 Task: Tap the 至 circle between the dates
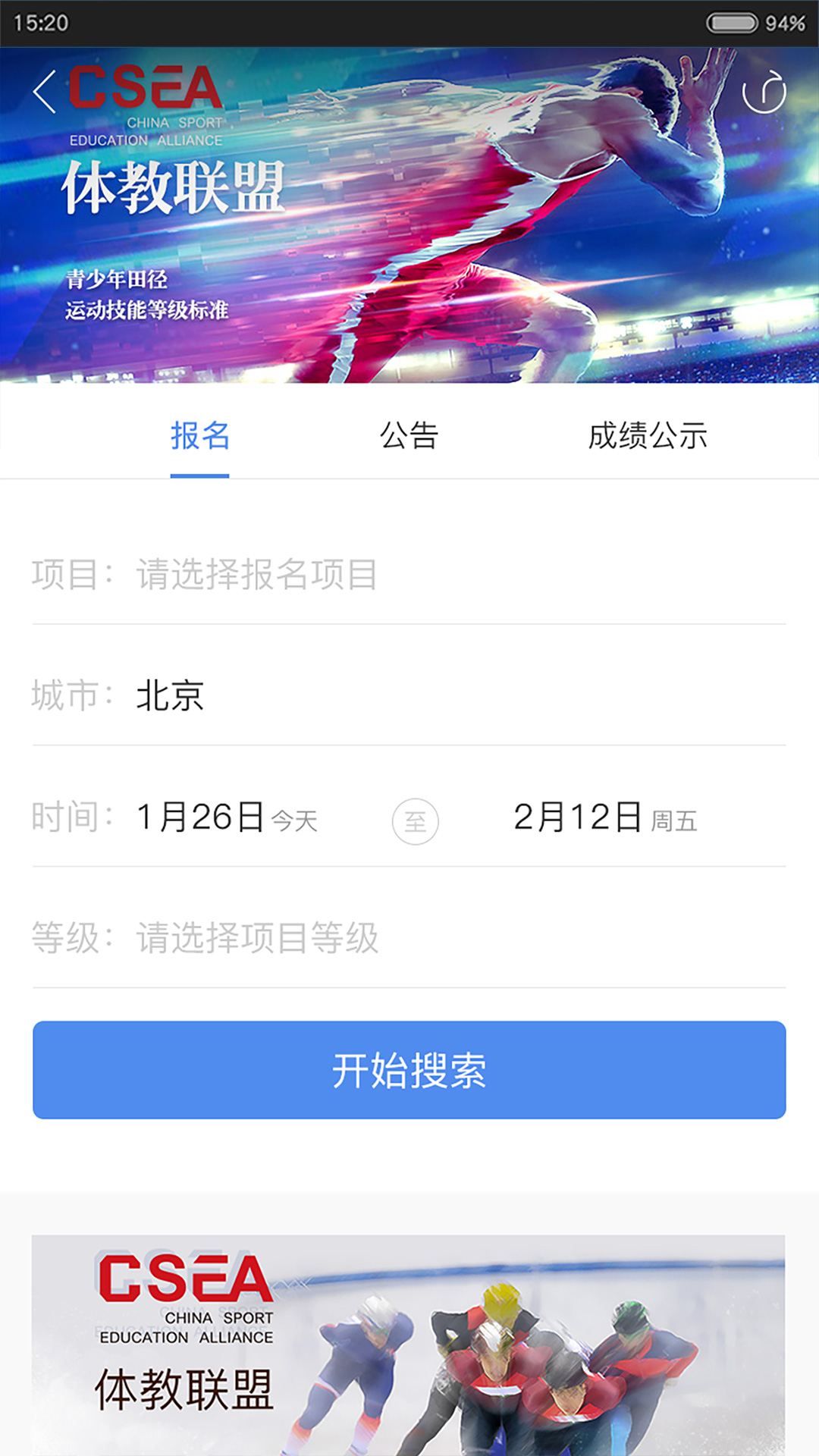(416, 819)
